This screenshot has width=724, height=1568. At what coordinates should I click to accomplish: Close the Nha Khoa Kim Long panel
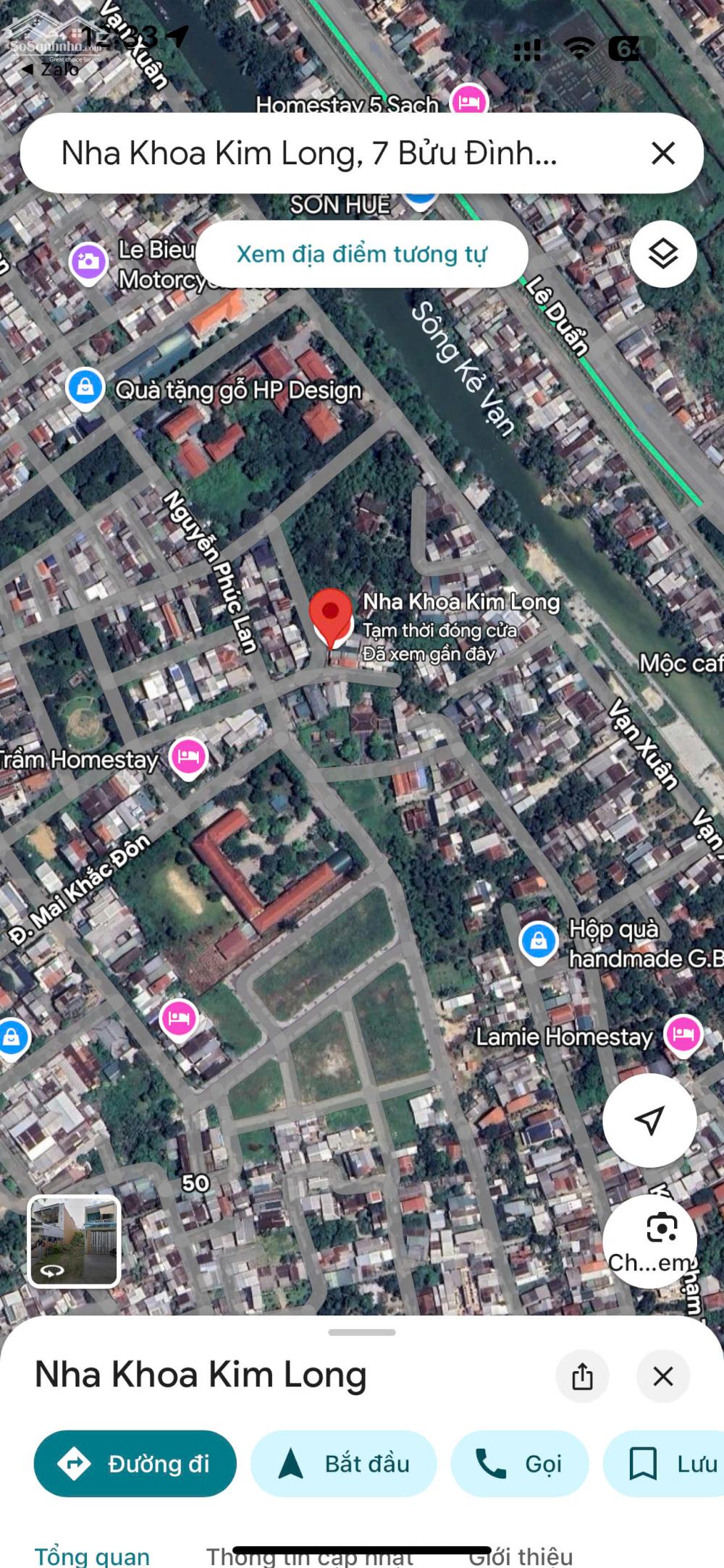(x=662, y=1376)
